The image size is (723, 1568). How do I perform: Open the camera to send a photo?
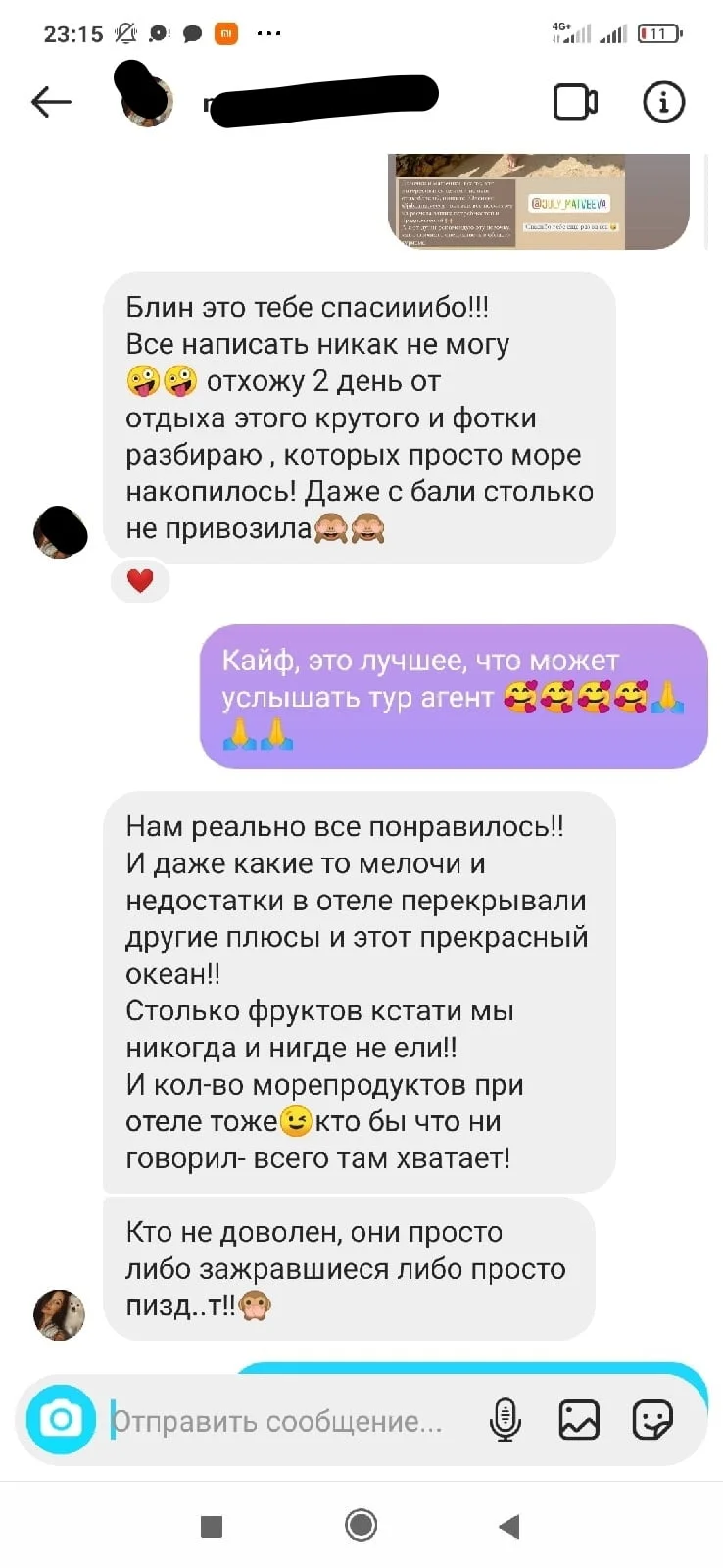(x=61, y=1419)
